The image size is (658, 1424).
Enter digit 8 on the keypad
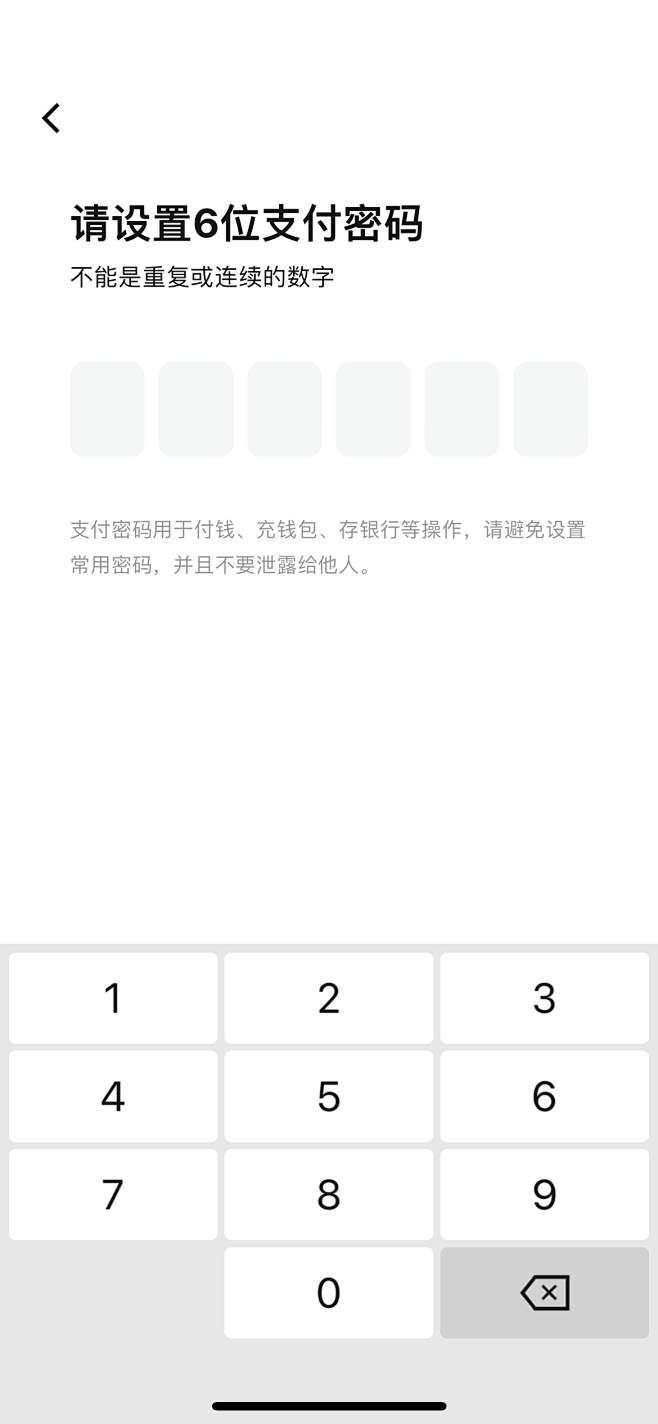[329, 1194]
